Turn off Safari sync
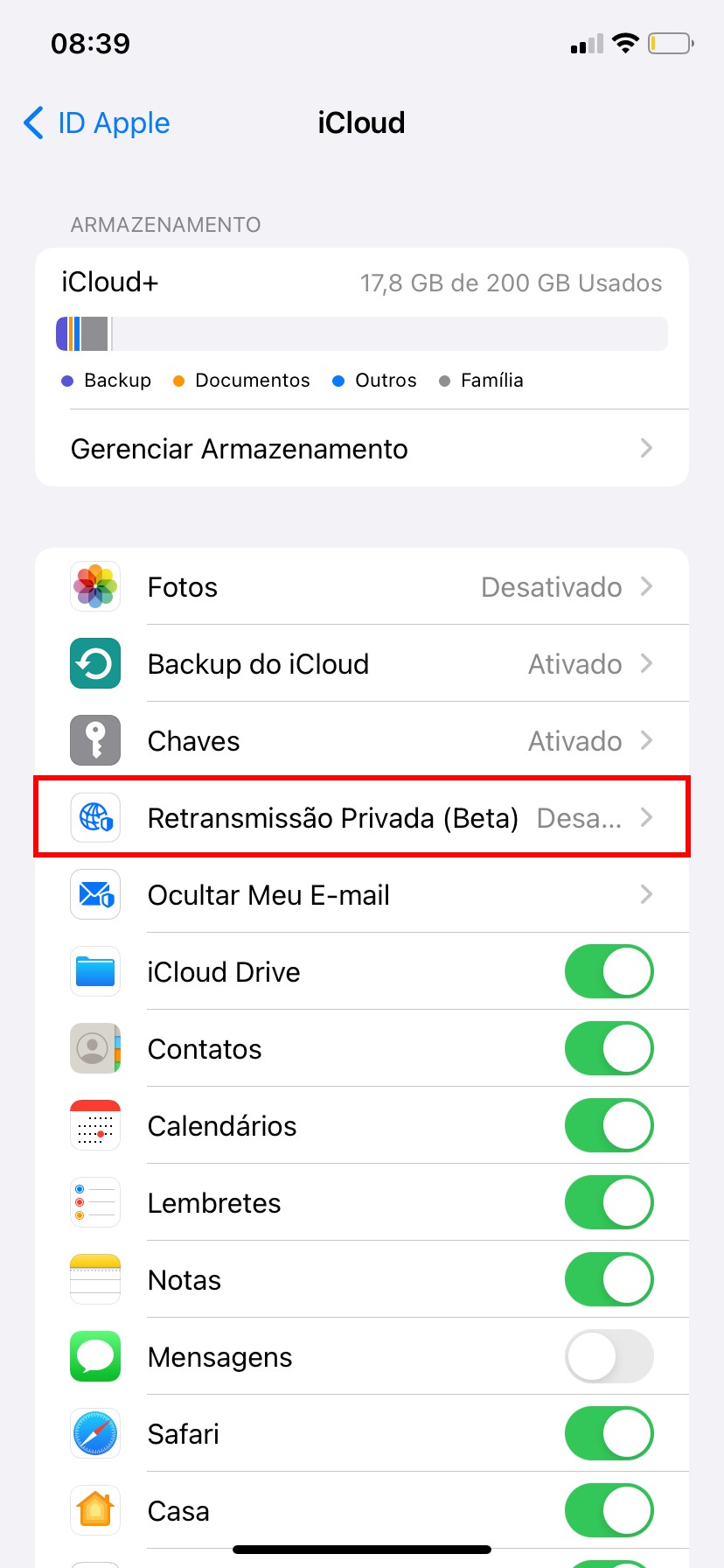This screenshot has height=1568, width=724. (x=609, y=1434)
